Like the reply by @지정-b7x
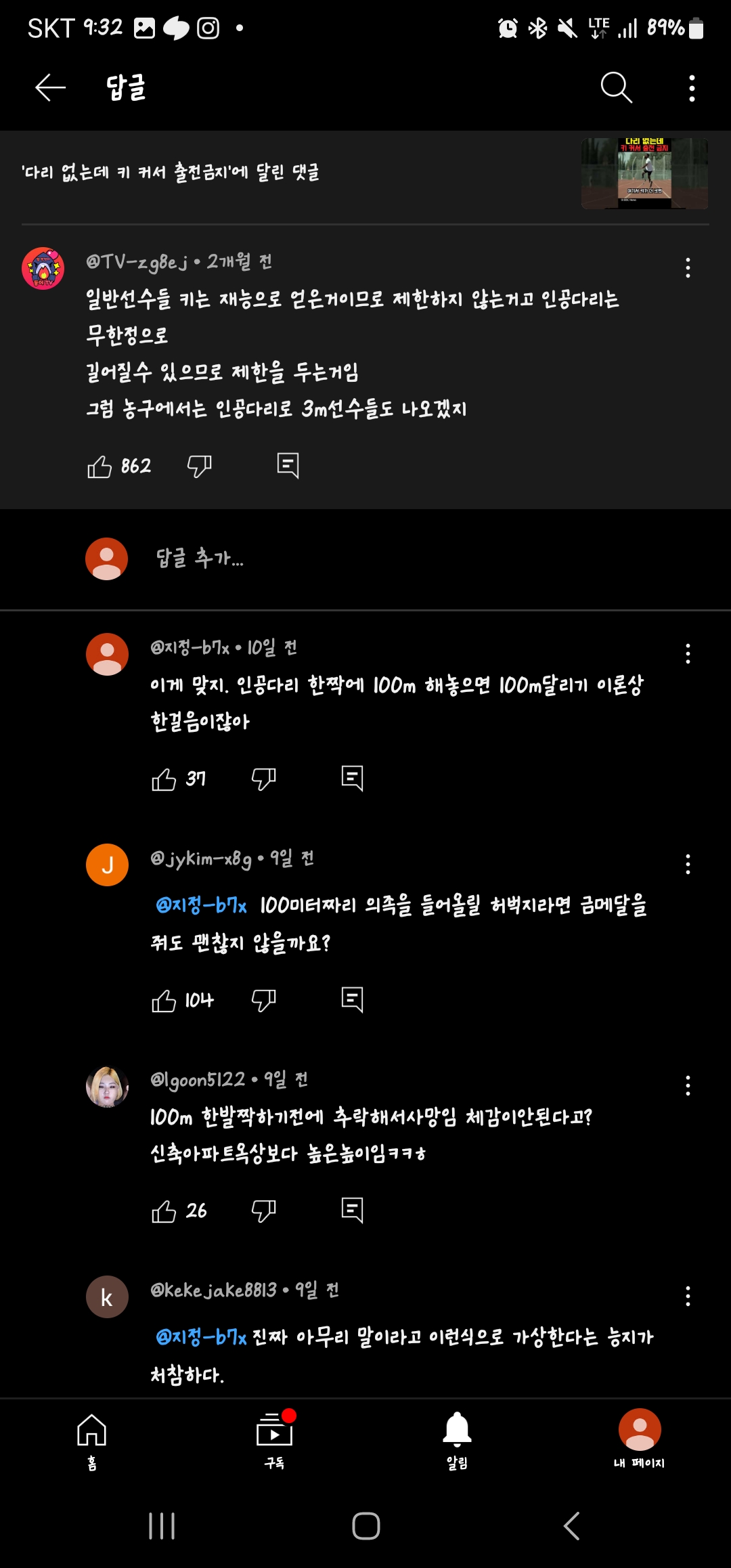 tap(164, 779)
